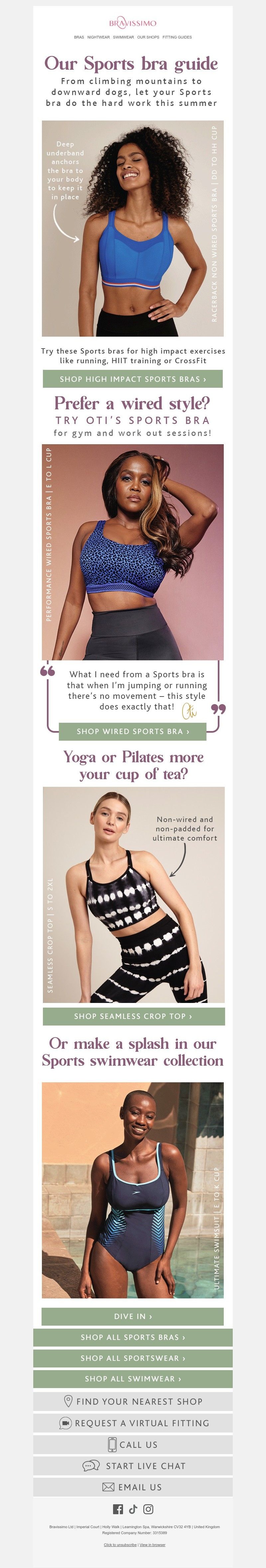Open the NIGHTWEAR header link
Screen dimensions: 266x1568
click(98, 37)
